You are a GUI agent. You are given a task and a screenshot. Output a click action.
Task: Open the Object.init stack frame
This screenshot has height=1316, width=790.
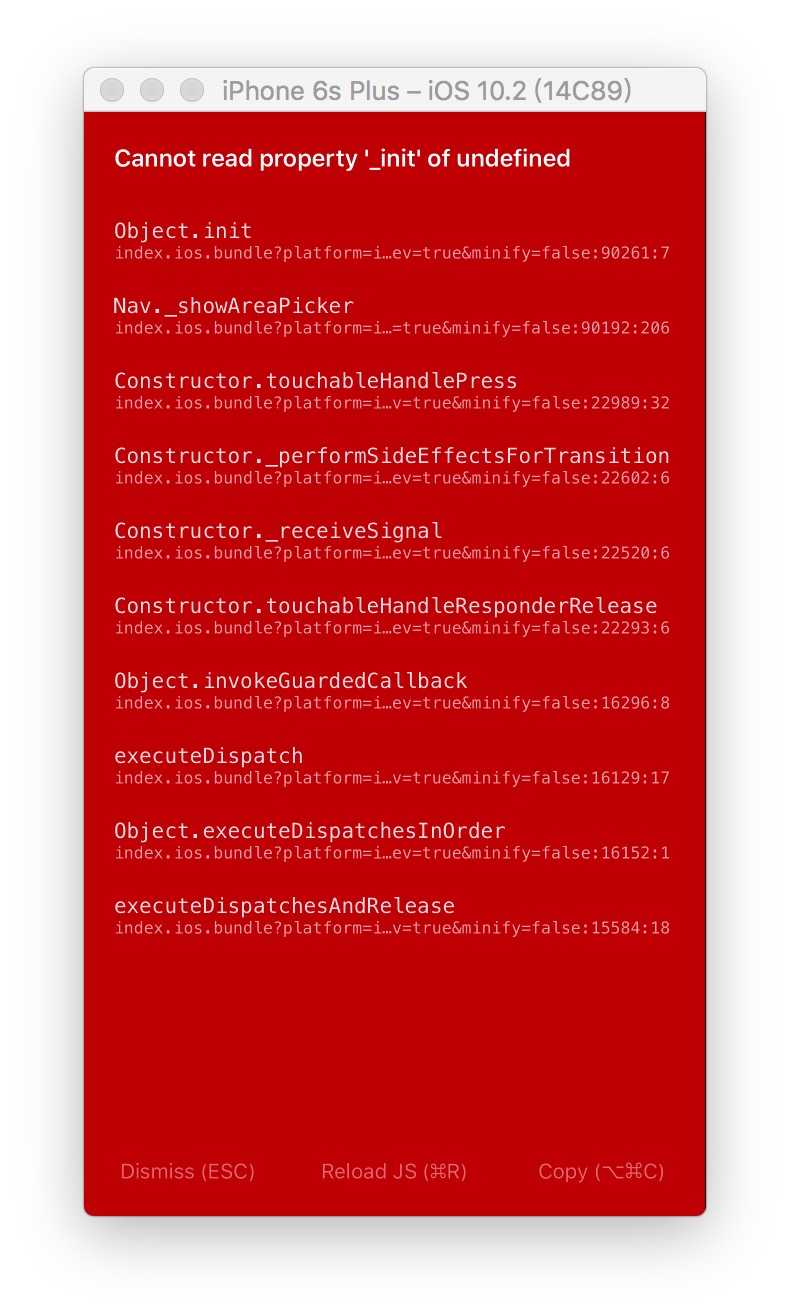pyautogui.click(x=392, y=240)
